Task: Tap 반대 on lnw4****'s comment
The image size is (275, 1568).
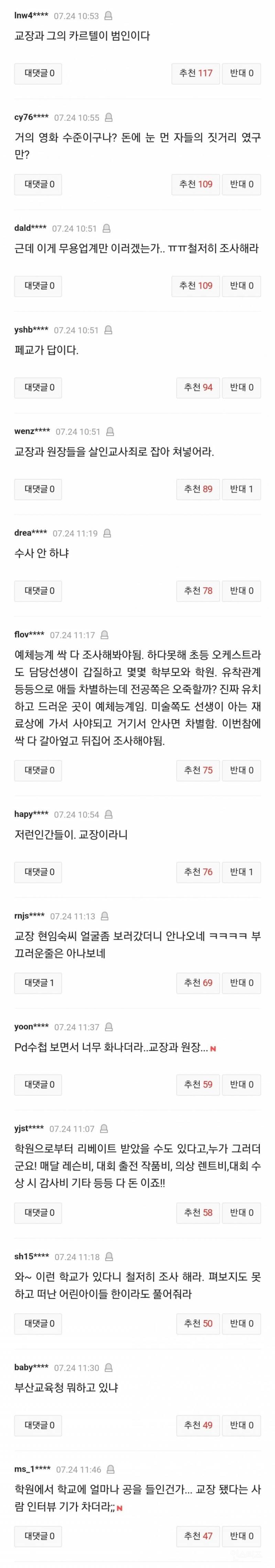Action: click(x=241, y=73)
